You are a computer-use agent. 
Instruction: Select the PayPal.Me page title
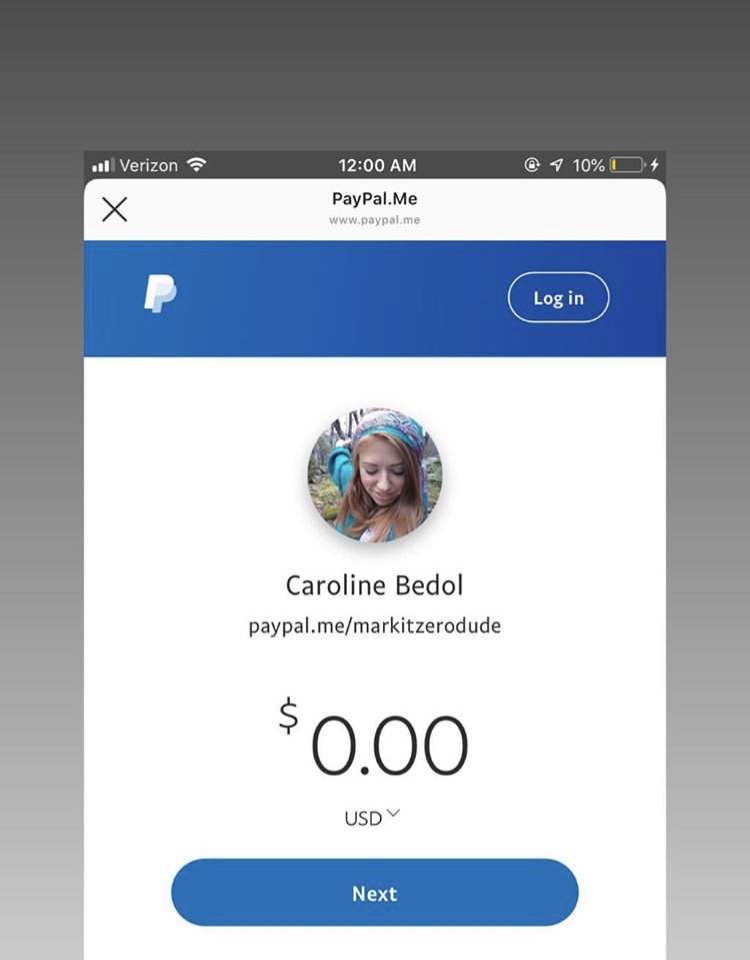click(374, 198)
